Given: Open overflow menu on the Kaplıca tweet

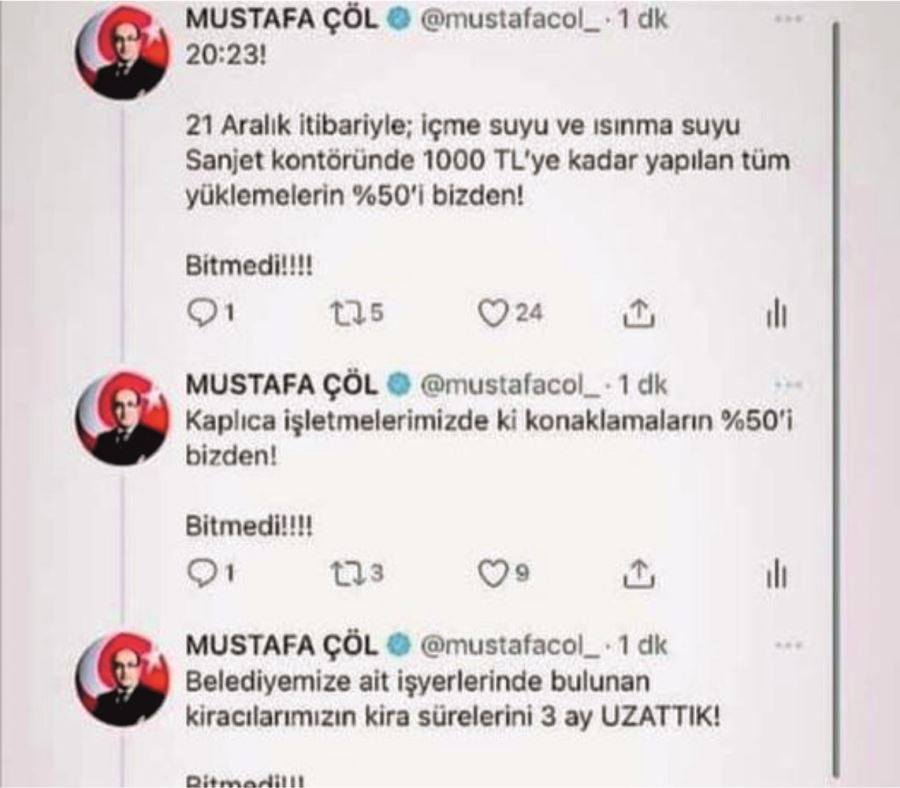Looking at the screenshot, I should click(790, 384).
